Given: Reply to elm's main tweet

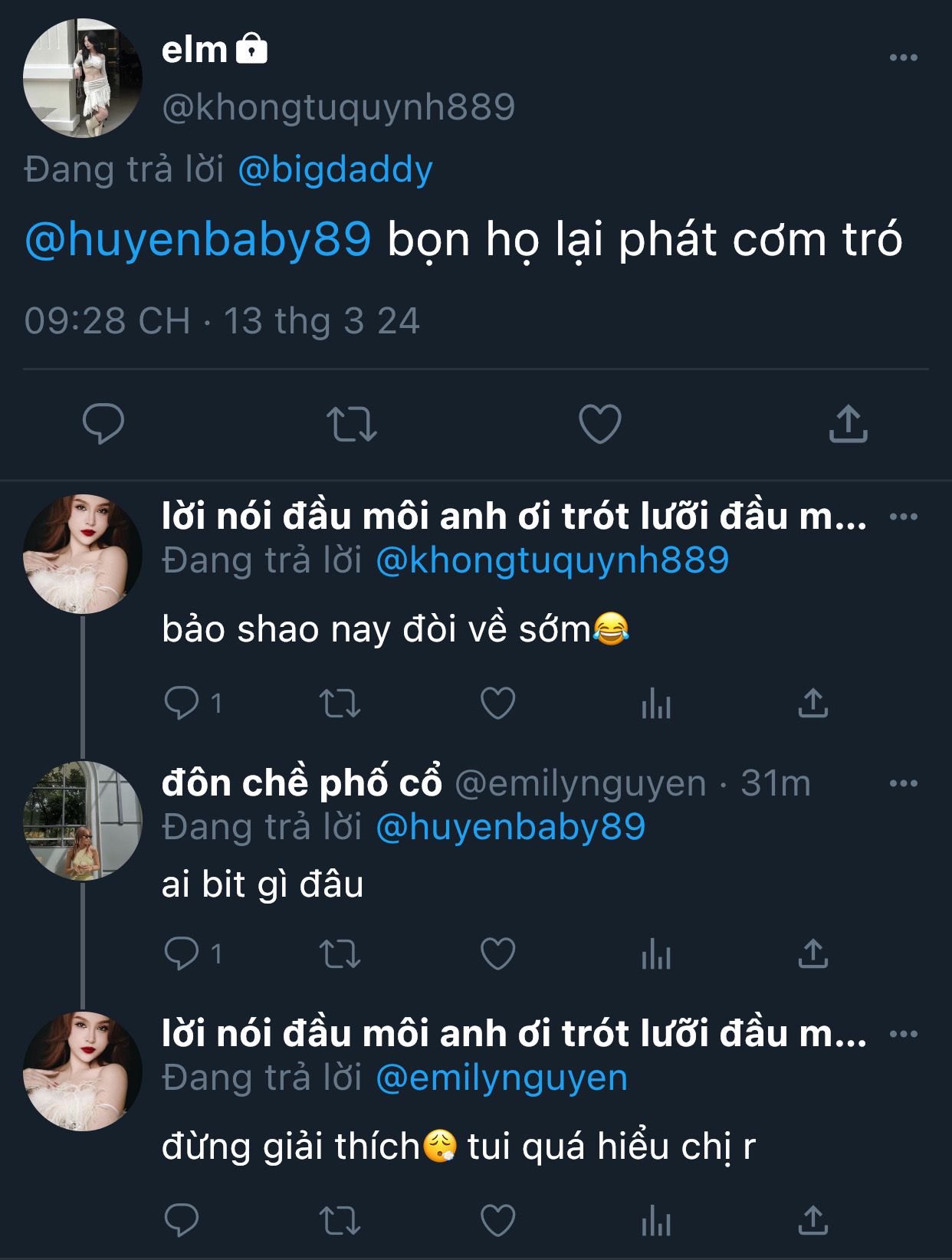Looking at the screenshot, I should (103, 423).
